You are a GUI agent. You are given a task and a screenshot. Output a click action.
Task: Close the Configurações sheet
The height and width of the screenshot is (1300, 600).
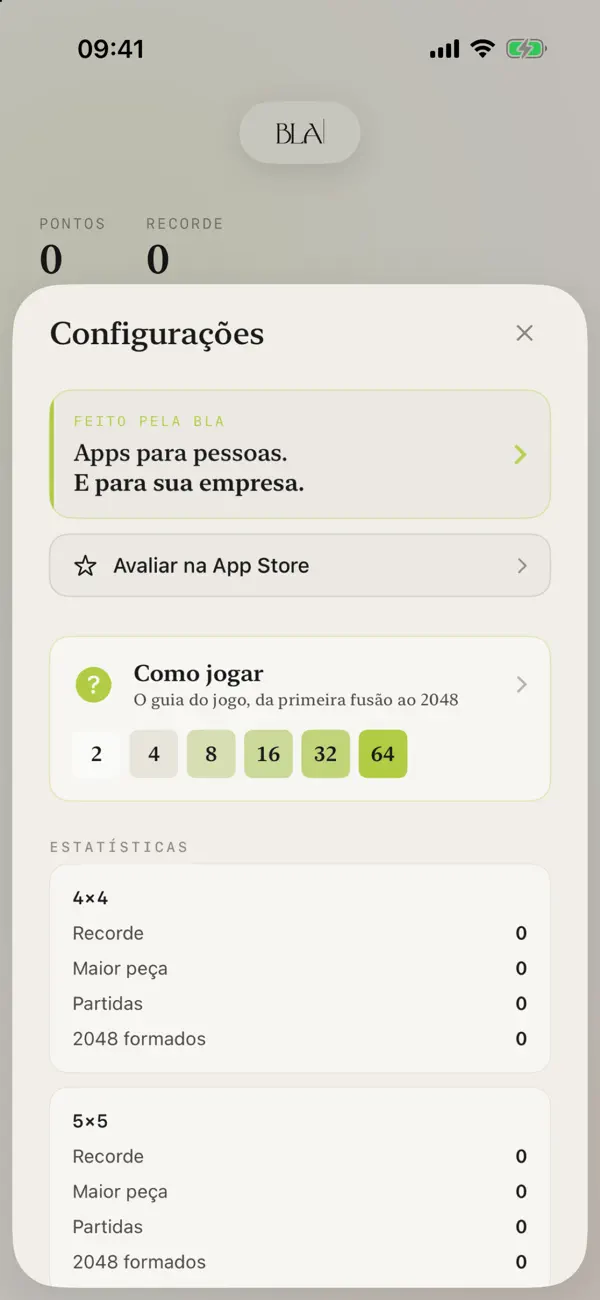pyautogui.click(x=524, y=333)
